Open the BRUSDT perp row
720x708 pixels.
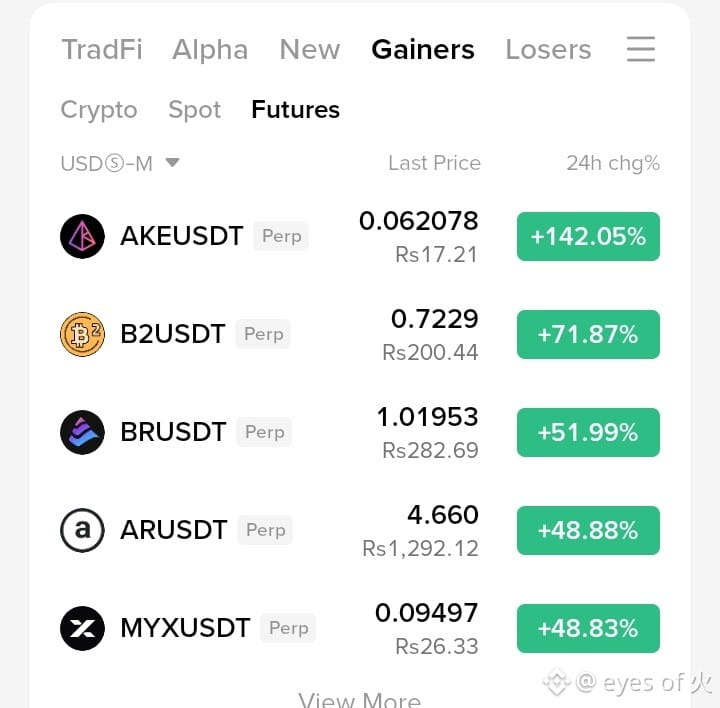tap(360, 432)
